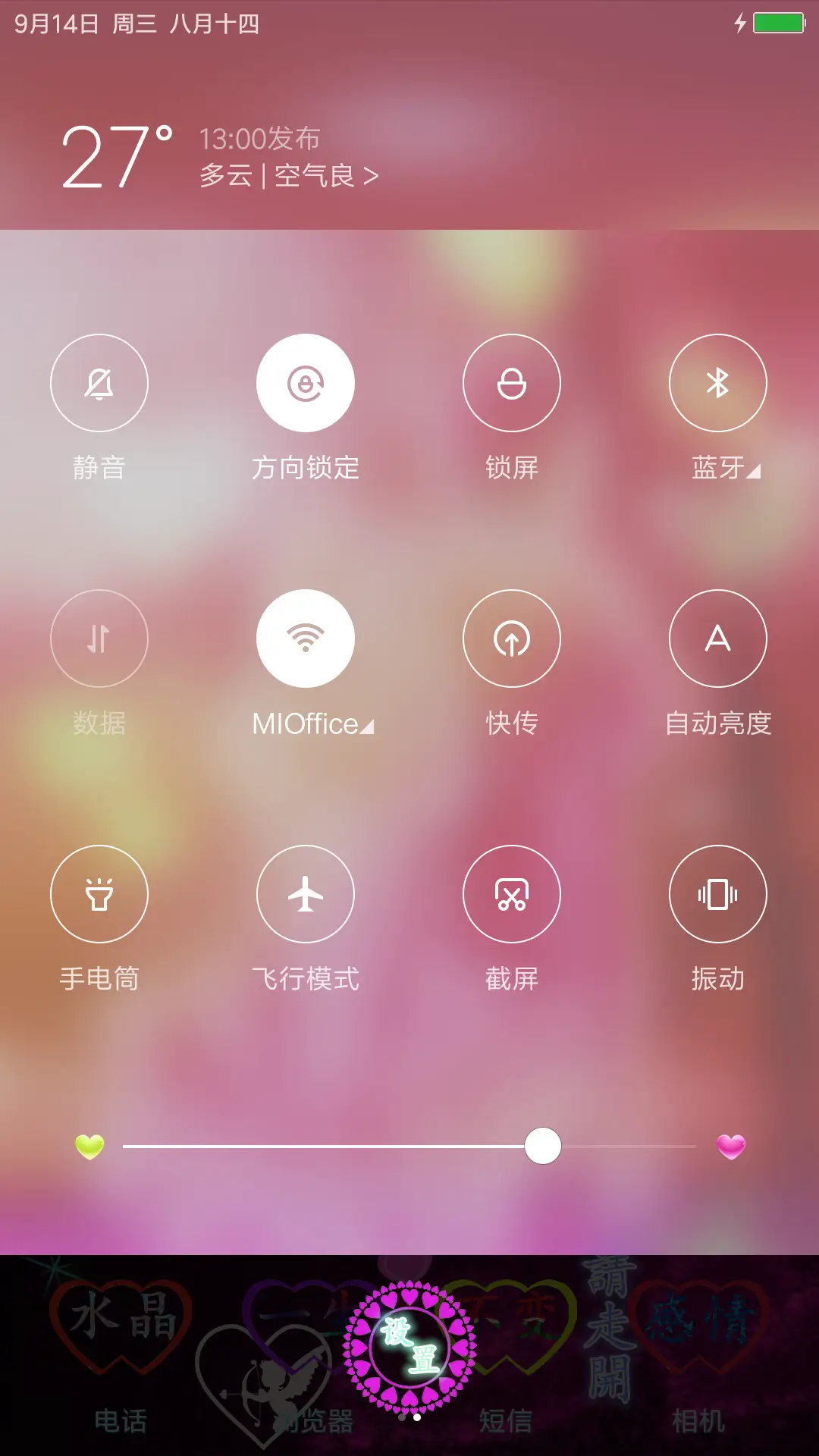Select the Quick Transfer (快传) icon

512,639
